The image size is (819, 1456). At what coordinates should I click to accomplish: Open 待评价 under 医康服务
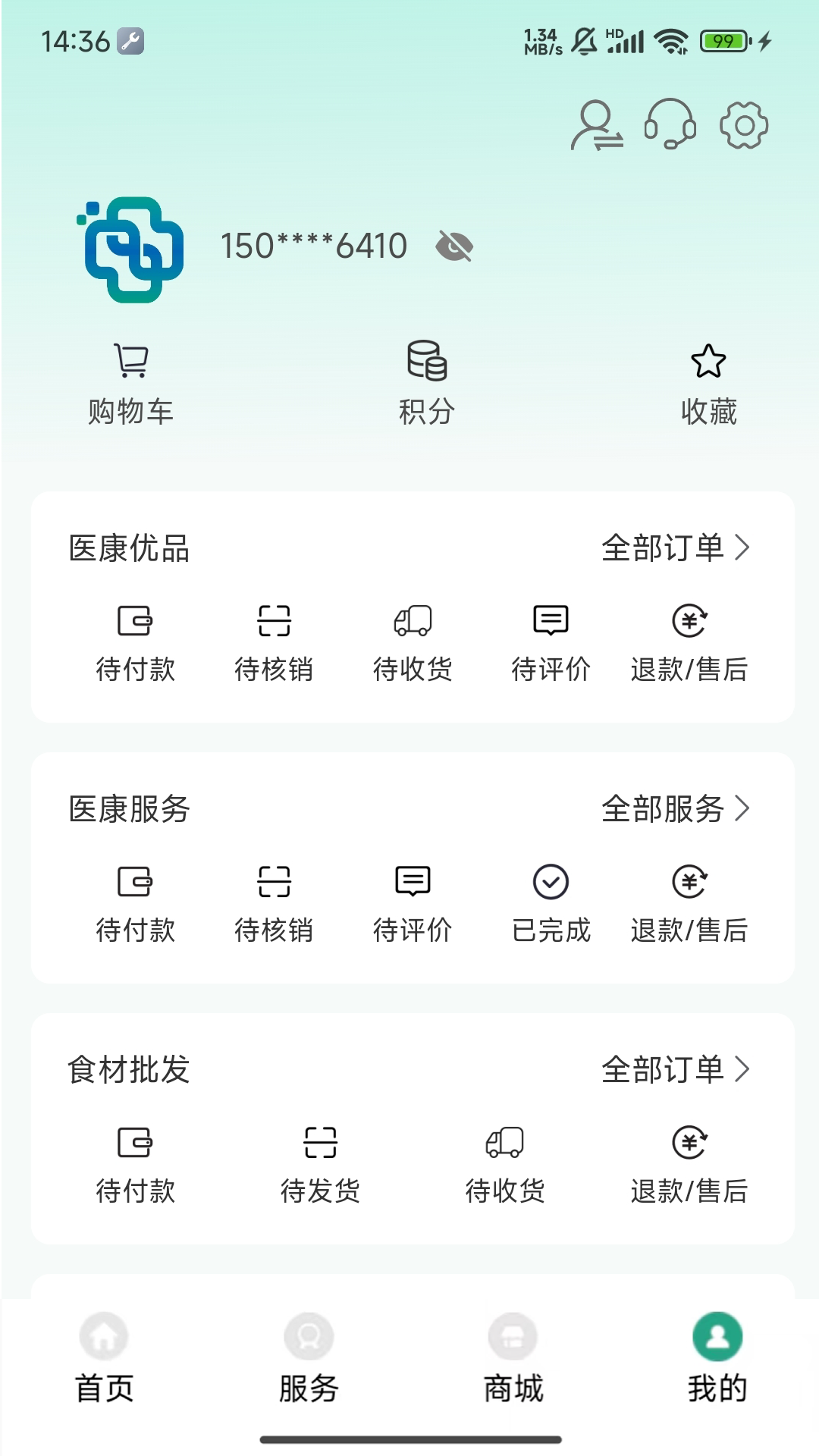[413, 904]
